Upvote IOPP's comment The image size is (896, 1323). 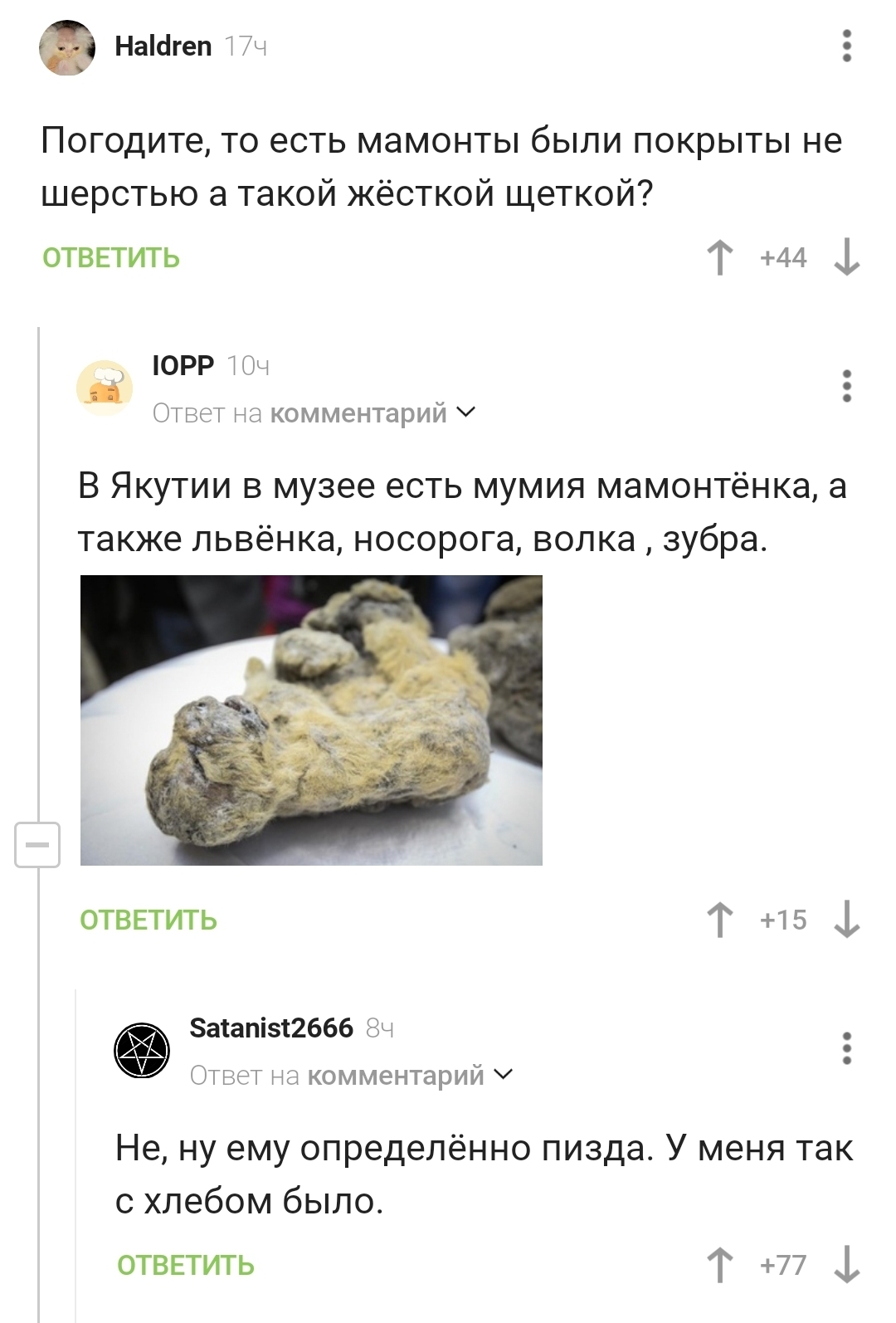pyautogui.click(x=720, y=920)
